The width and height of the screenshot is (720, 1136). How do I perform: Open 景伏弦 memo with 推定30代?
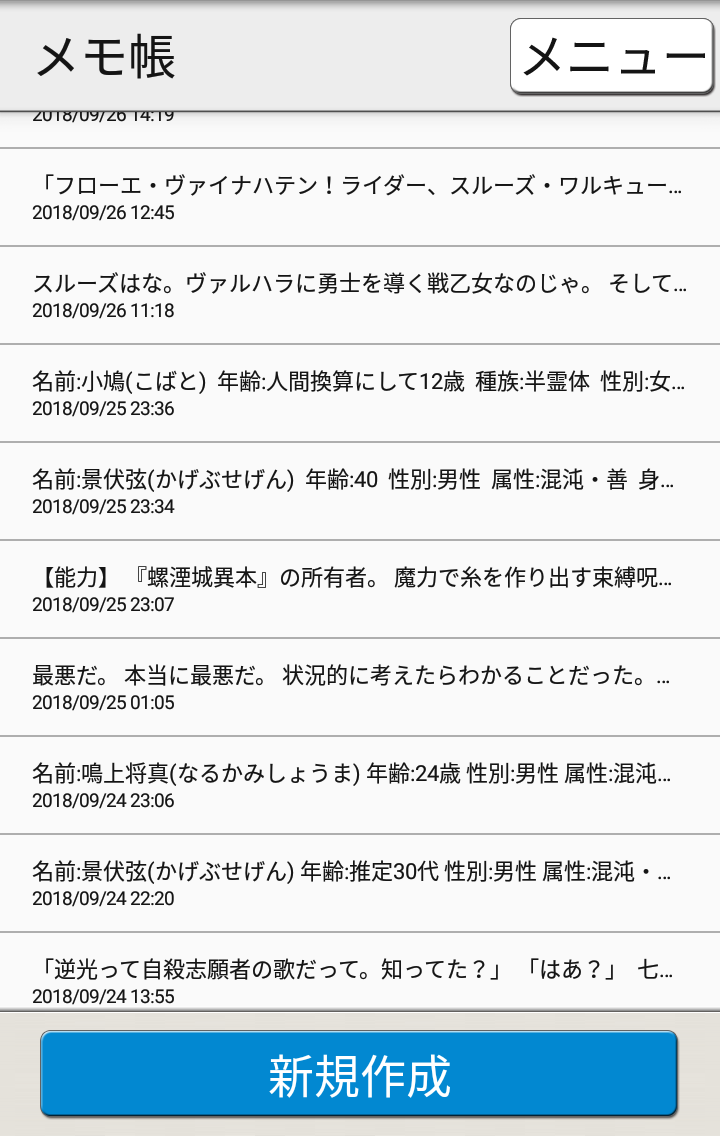359,883
